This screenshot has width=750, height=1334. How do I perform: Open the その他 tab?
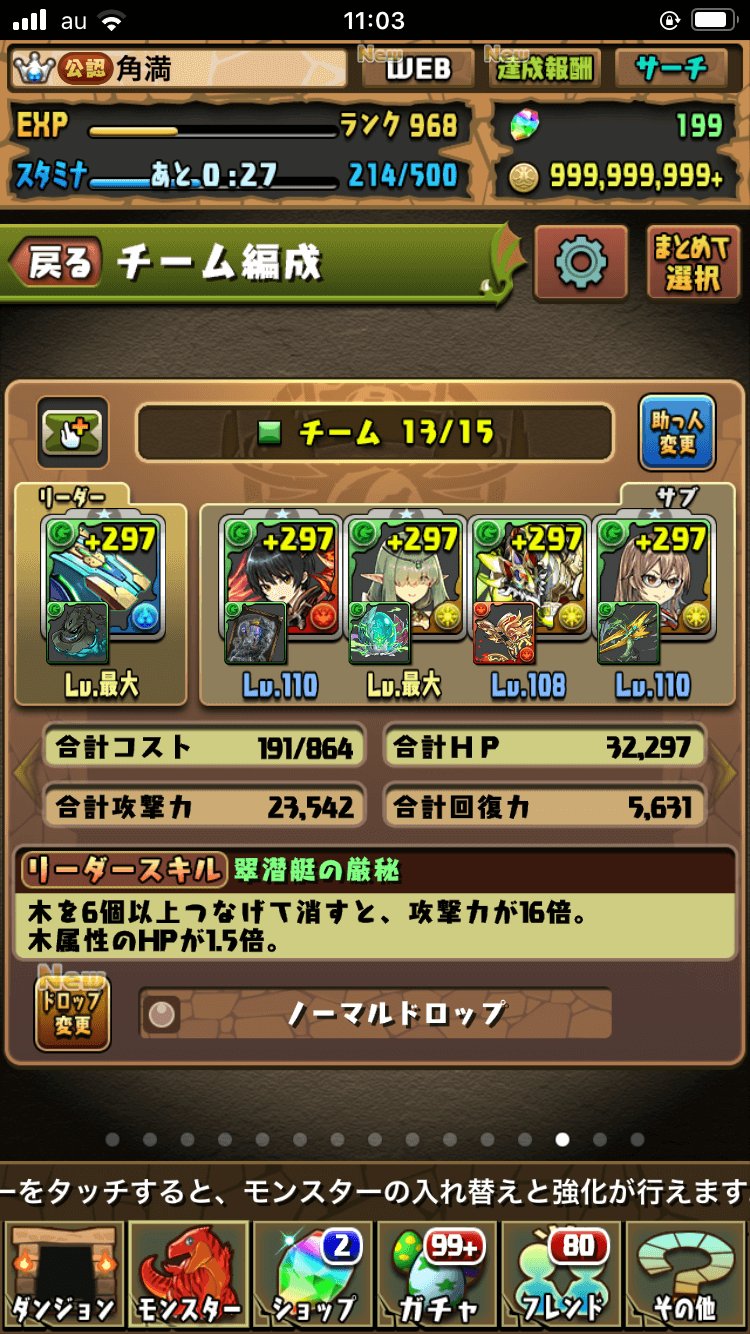686,1273
